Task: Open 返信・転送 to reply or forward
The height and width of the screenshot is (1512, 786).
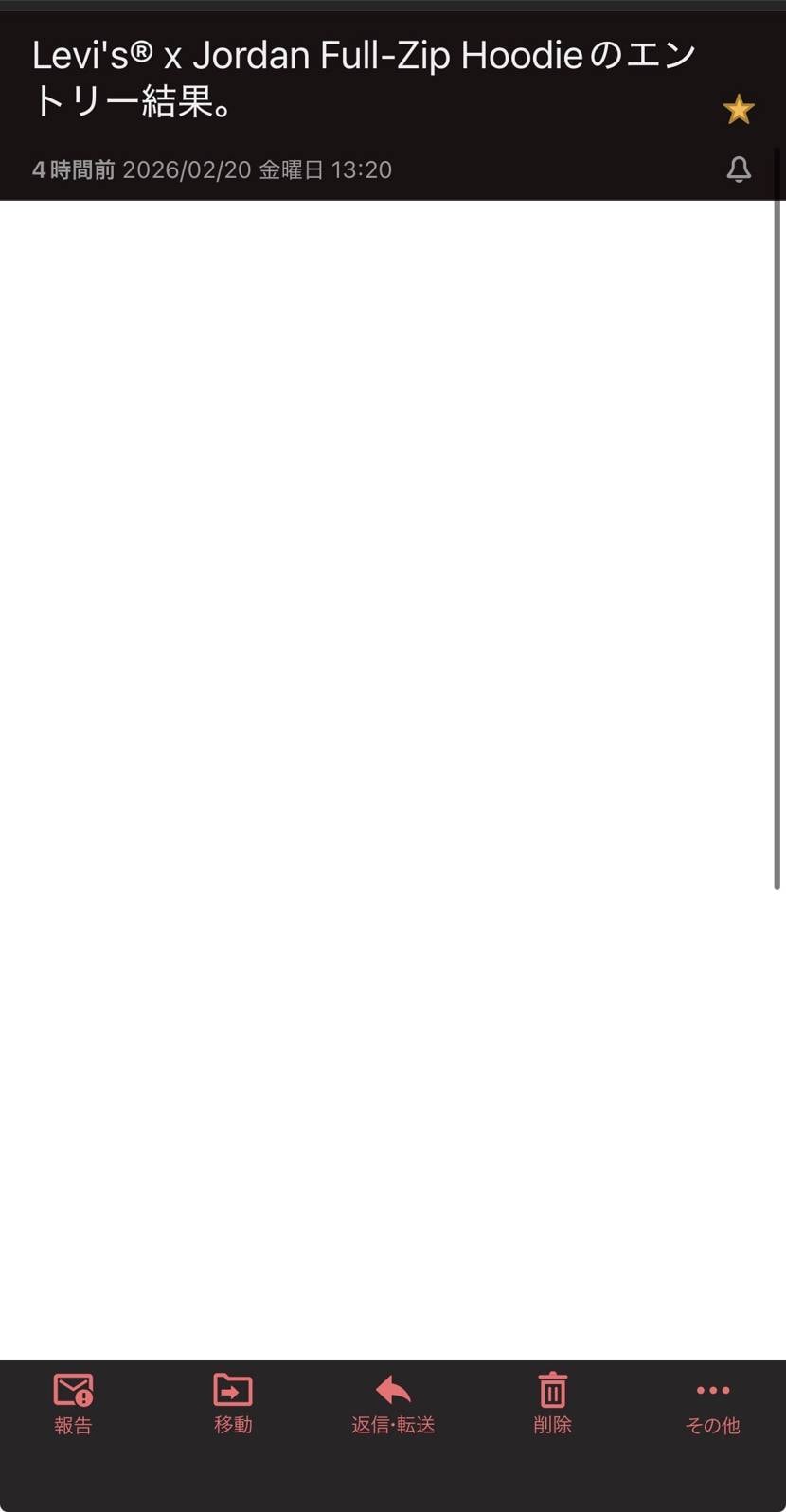Action: [x=393, y=1403]
